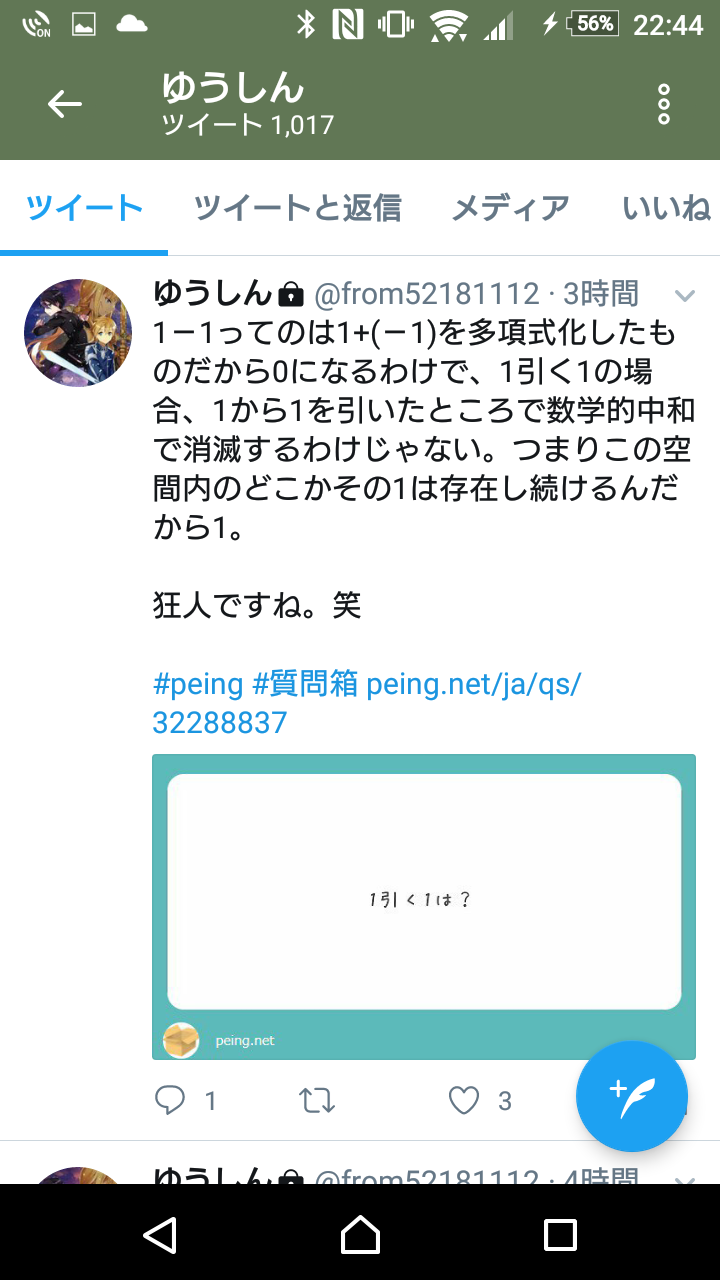Screen dimensions: 720x1280
Task: Compose a new tweet with the floating button
Action: tap(631, 1096)
